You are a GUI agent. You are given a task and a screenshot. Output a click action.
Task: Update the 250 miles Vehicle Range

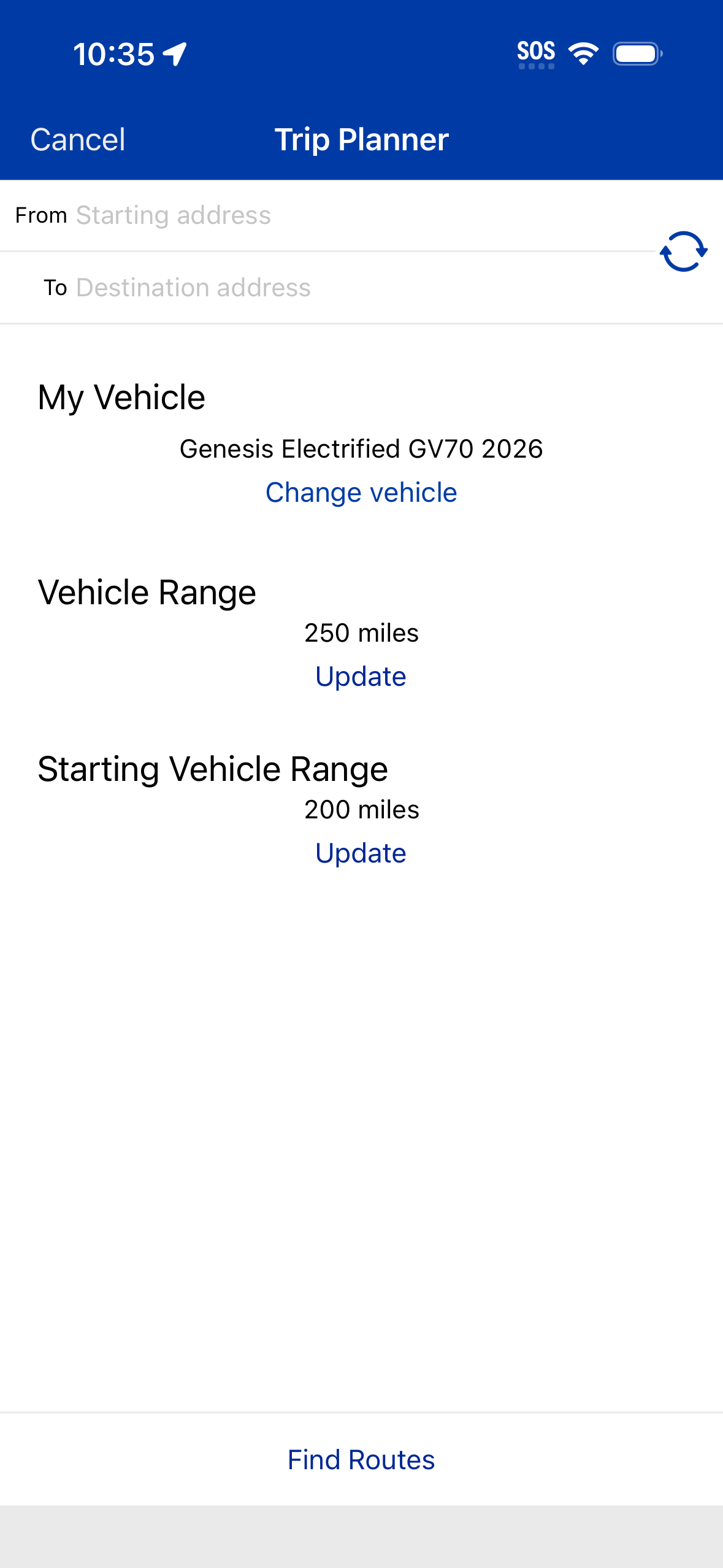click(x=361, y=677)
